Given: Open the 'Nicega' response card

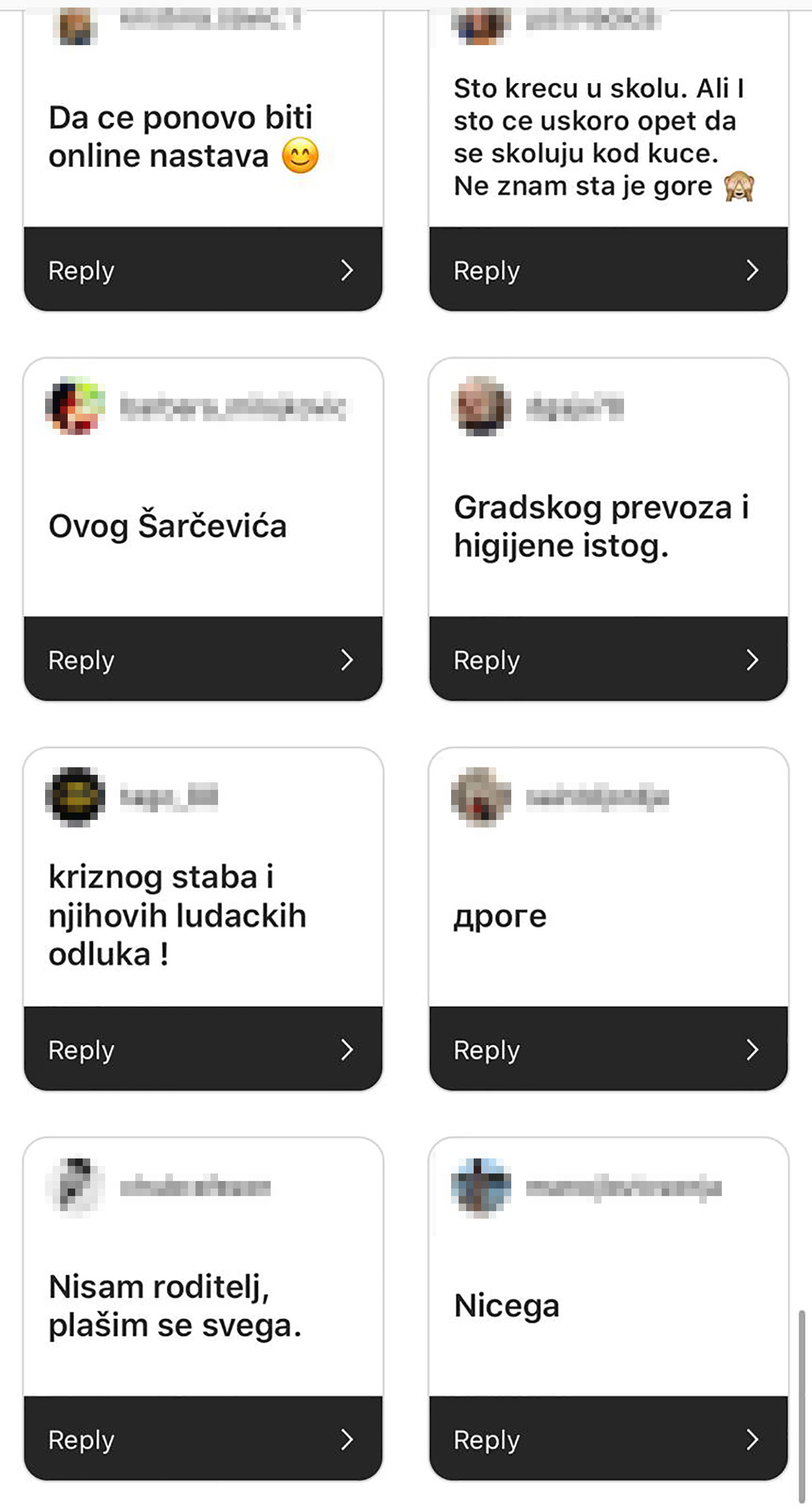Looking at the screenshot, I should click(608, 1267).
